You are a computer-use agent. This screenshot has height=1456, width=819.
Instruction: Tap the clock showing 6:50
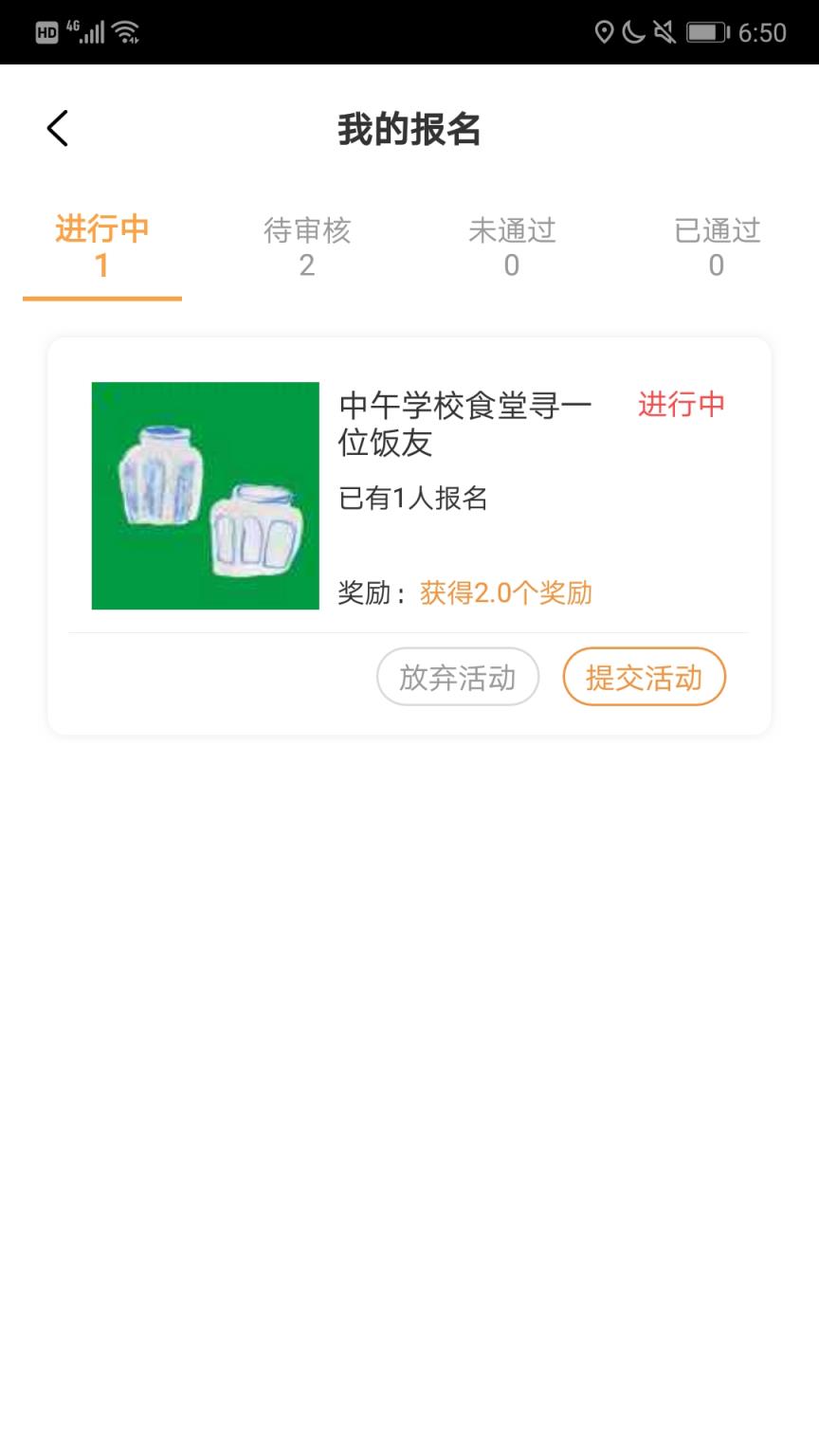coord(760,31)
